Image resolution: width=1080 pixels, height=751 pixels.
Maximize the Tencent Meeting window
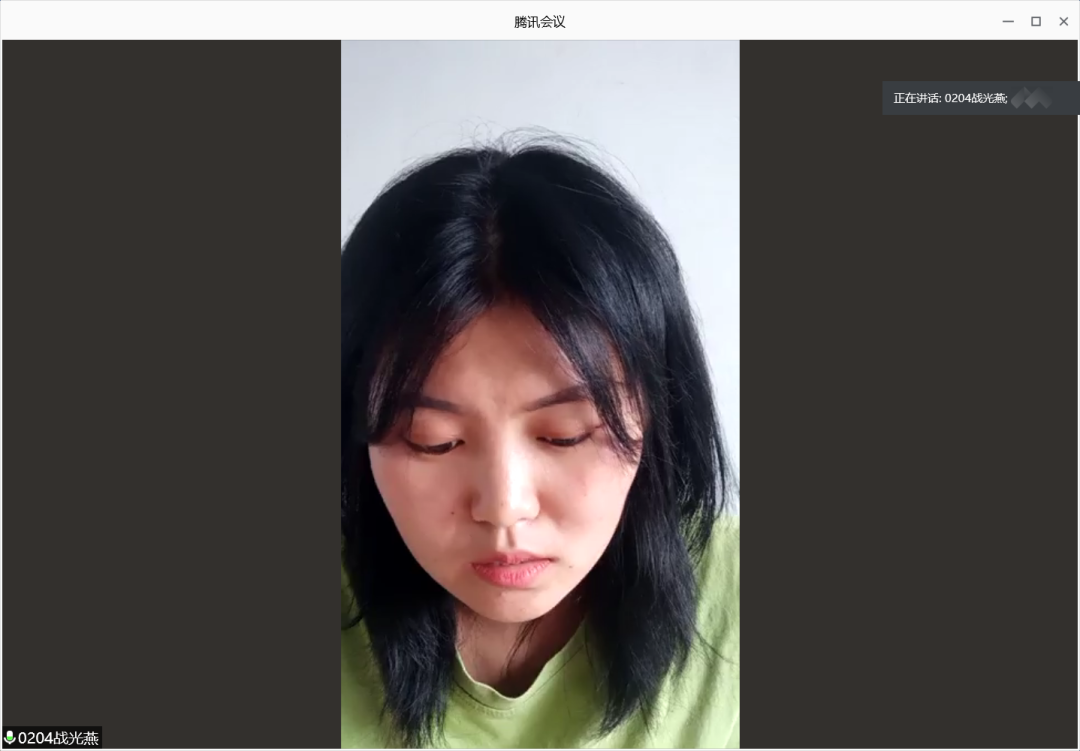point(1036,21)
